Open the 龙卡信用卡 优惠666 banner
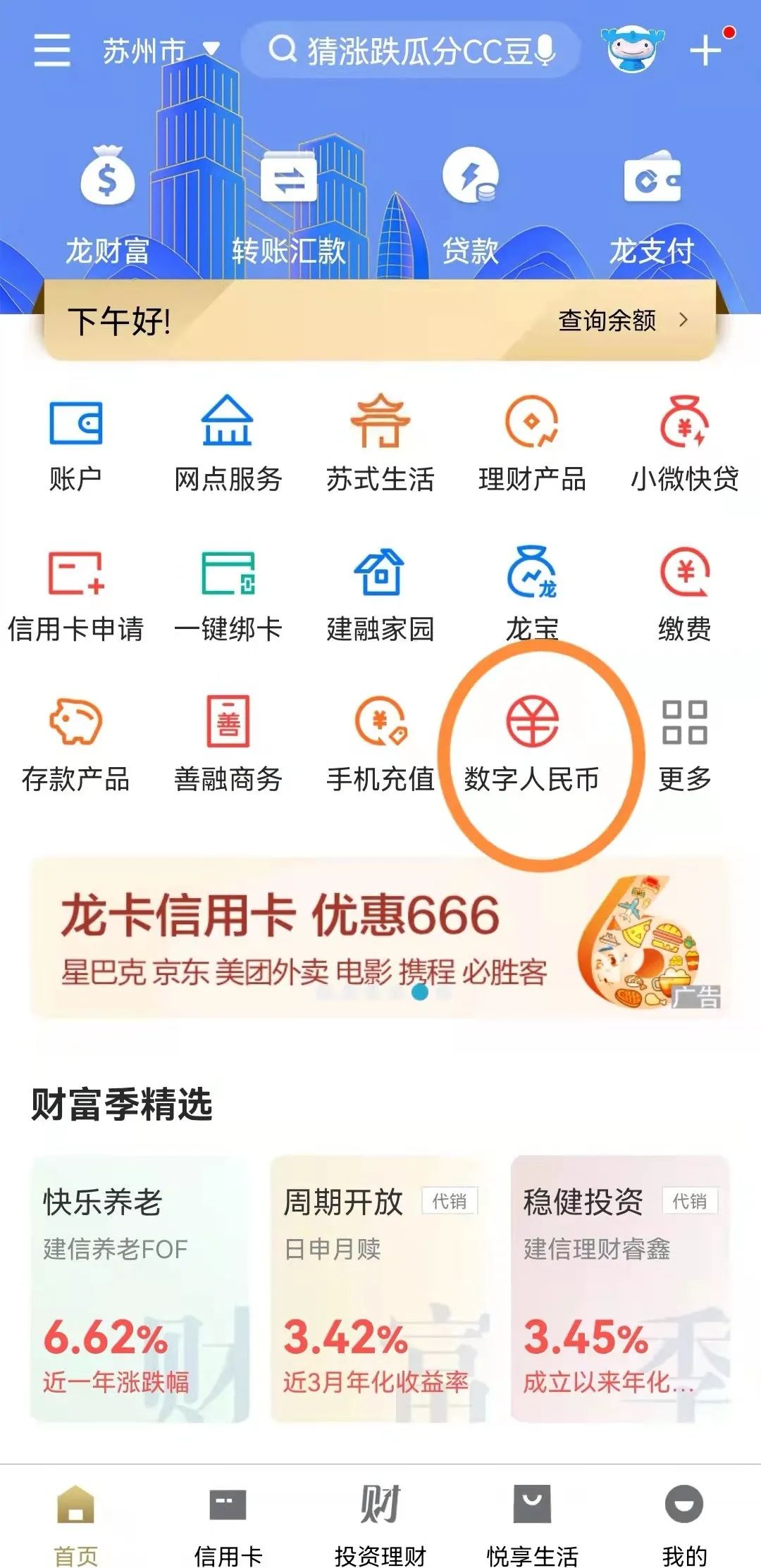 [380, 938]
